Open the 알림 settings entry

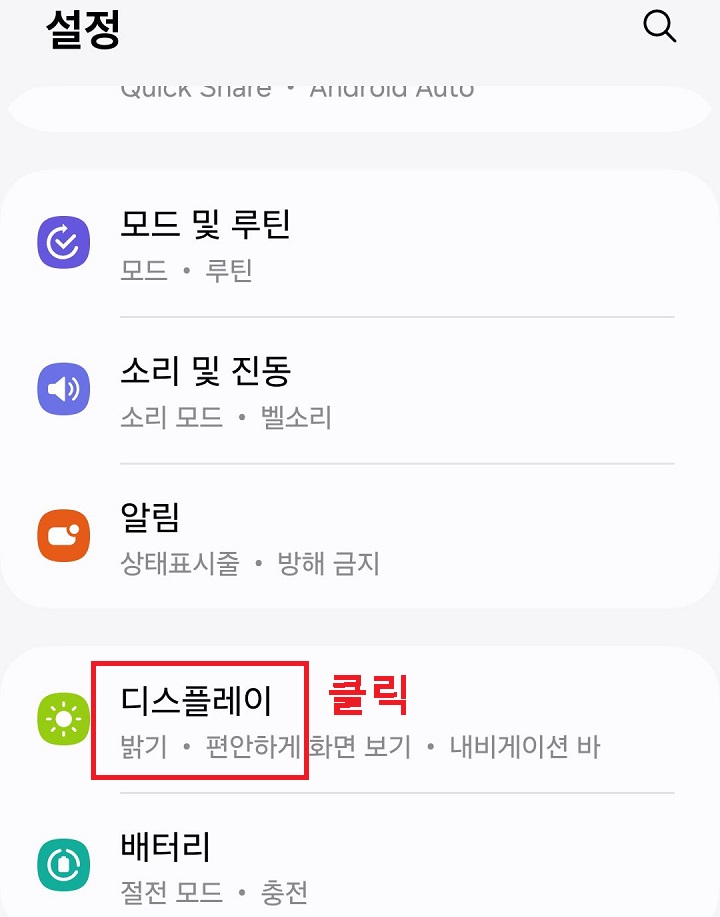pyautogui.click(x=150, y=518)
